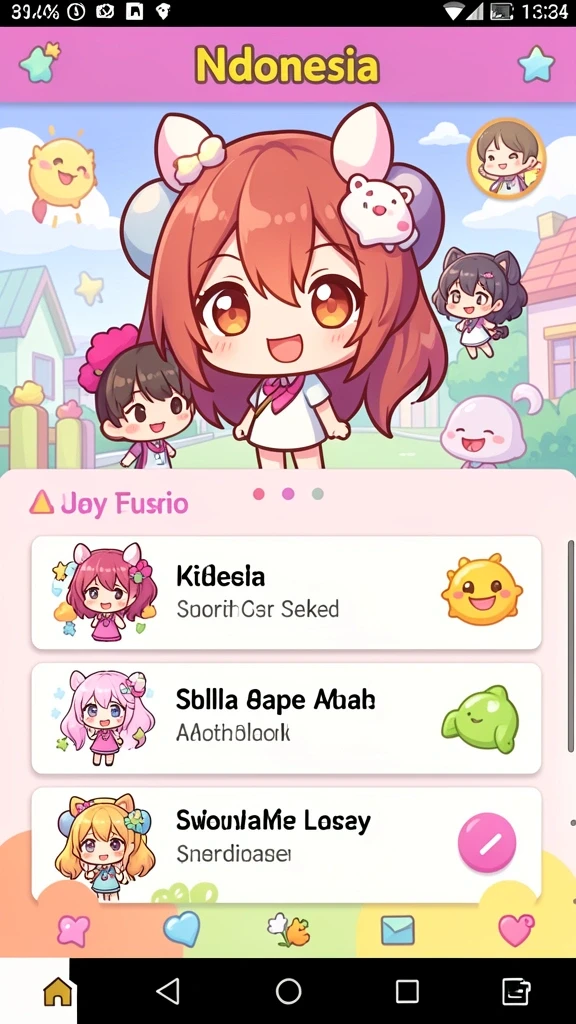
Task: Open the Kibesia card
Action: coord(286,592)
